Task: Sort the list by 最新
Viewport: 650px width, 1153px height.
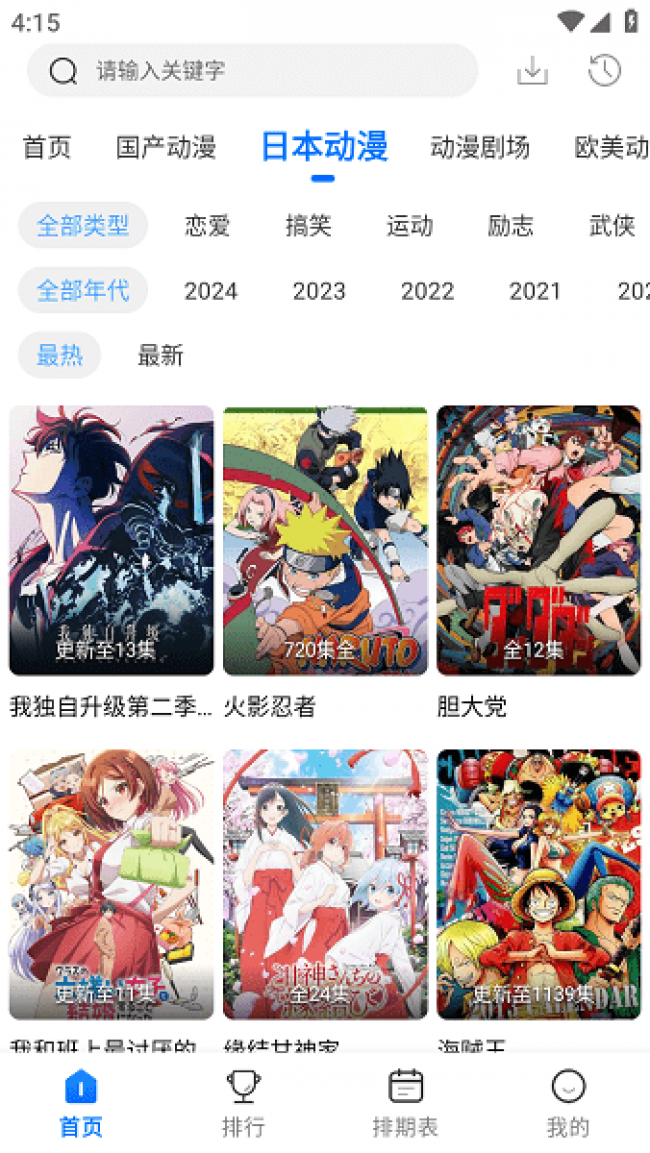Action: click(x=161, y=355)
